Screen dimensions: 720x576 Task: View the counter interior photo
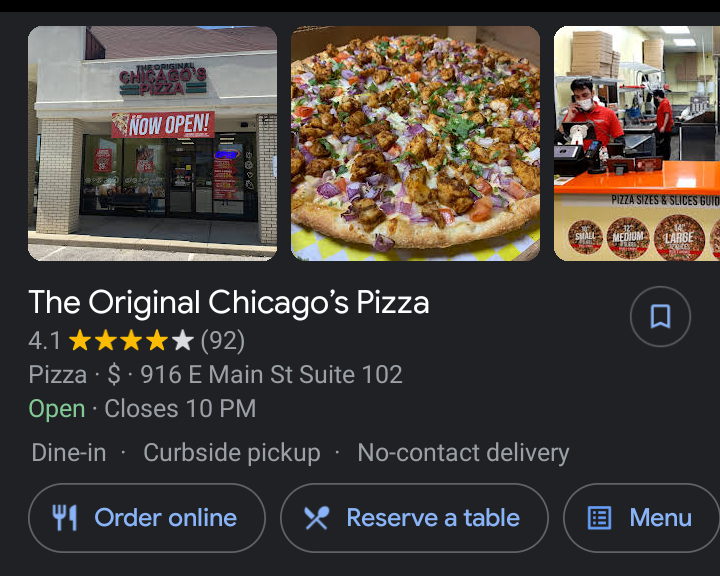pyautogui.click(x=637, y=143)
